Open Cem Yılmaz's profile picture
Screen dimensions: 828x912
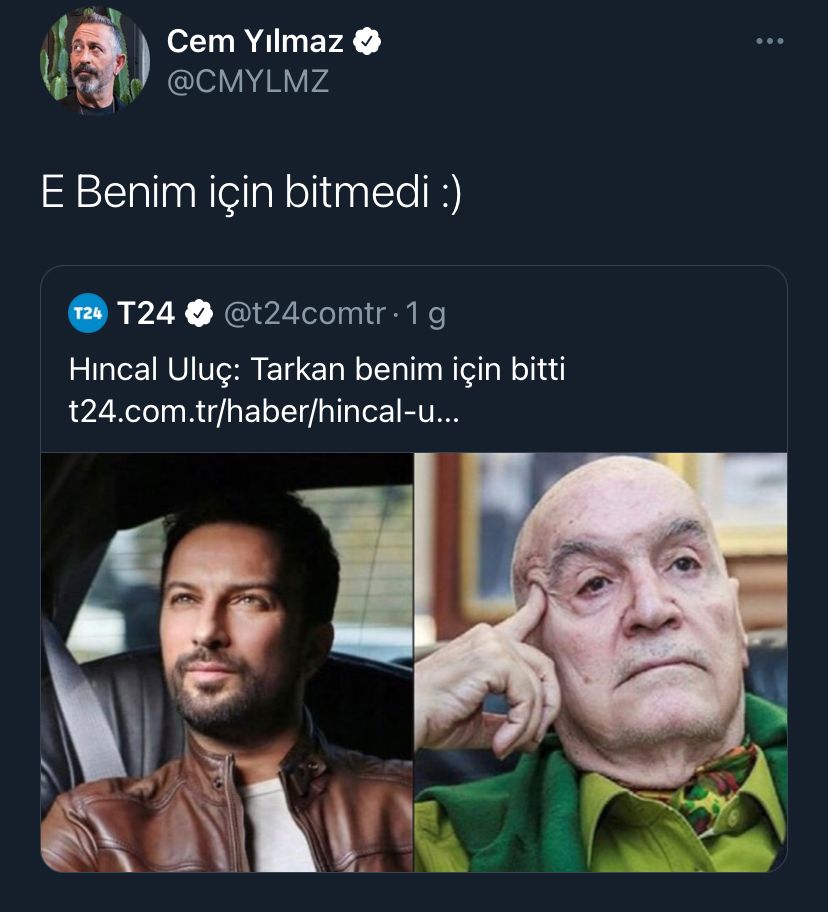(x=95, y=60)
